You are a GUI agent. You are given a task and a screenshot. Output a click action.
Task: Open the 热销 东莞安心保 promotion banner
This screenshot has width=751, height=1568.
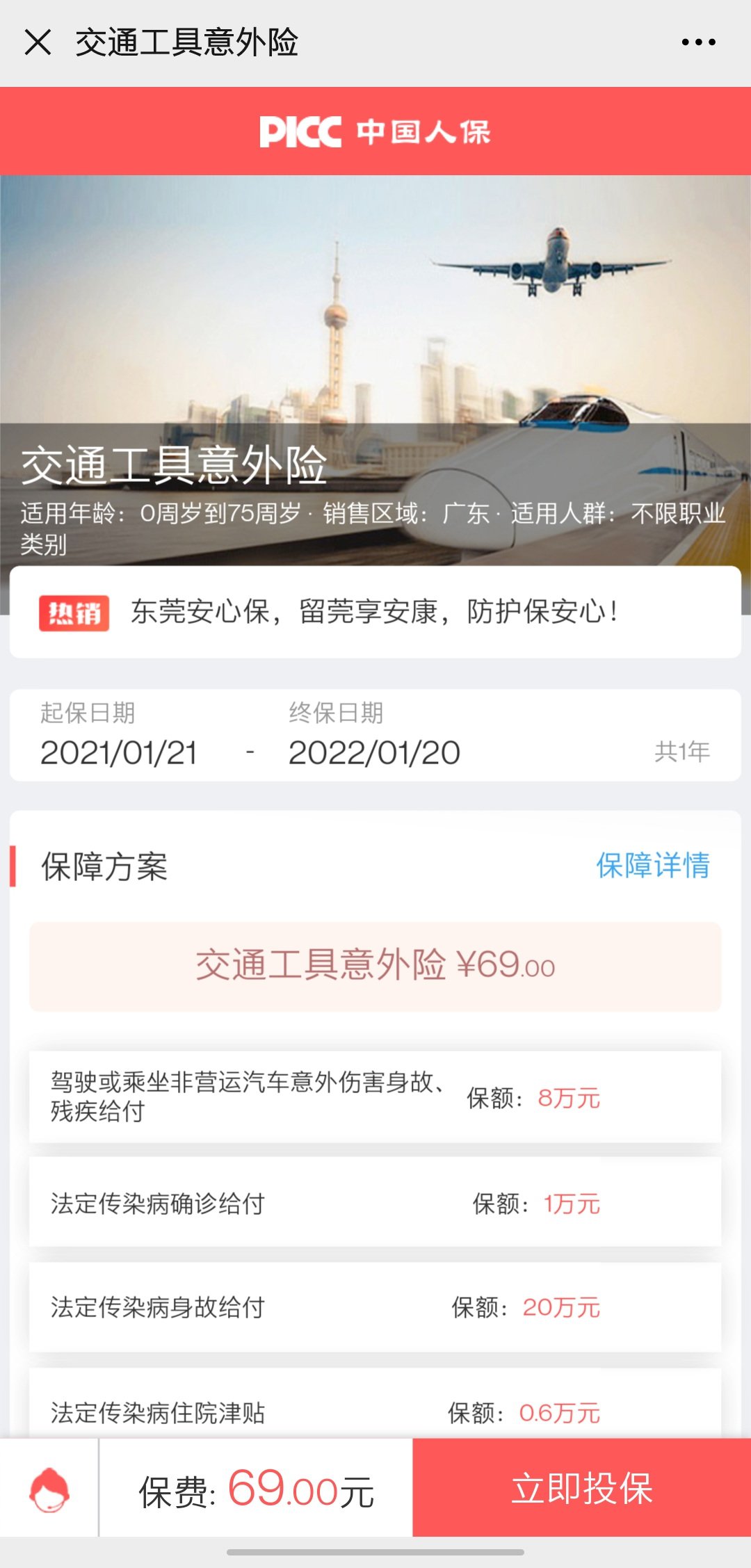(375, 612)
